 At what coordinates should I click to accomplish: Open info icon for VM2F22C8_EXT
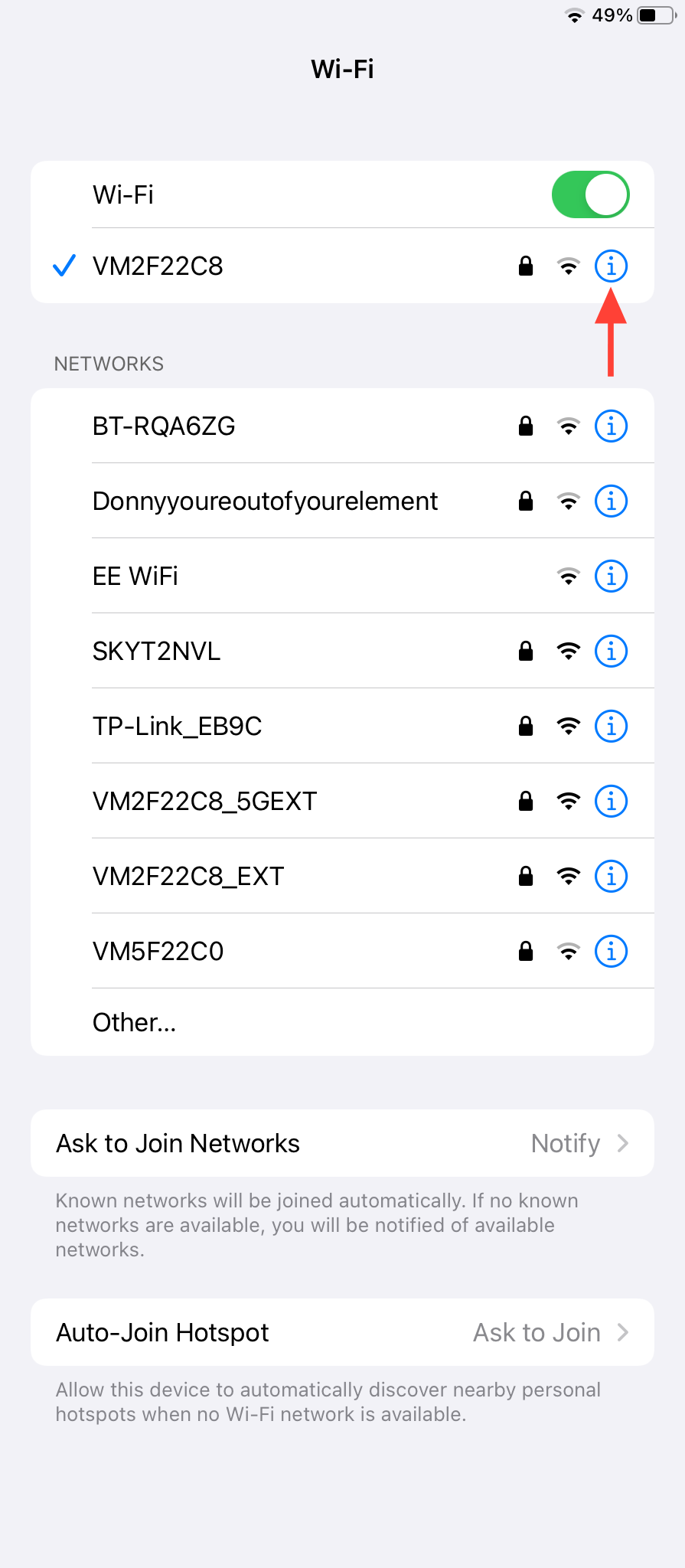click(x=611, y=876)
